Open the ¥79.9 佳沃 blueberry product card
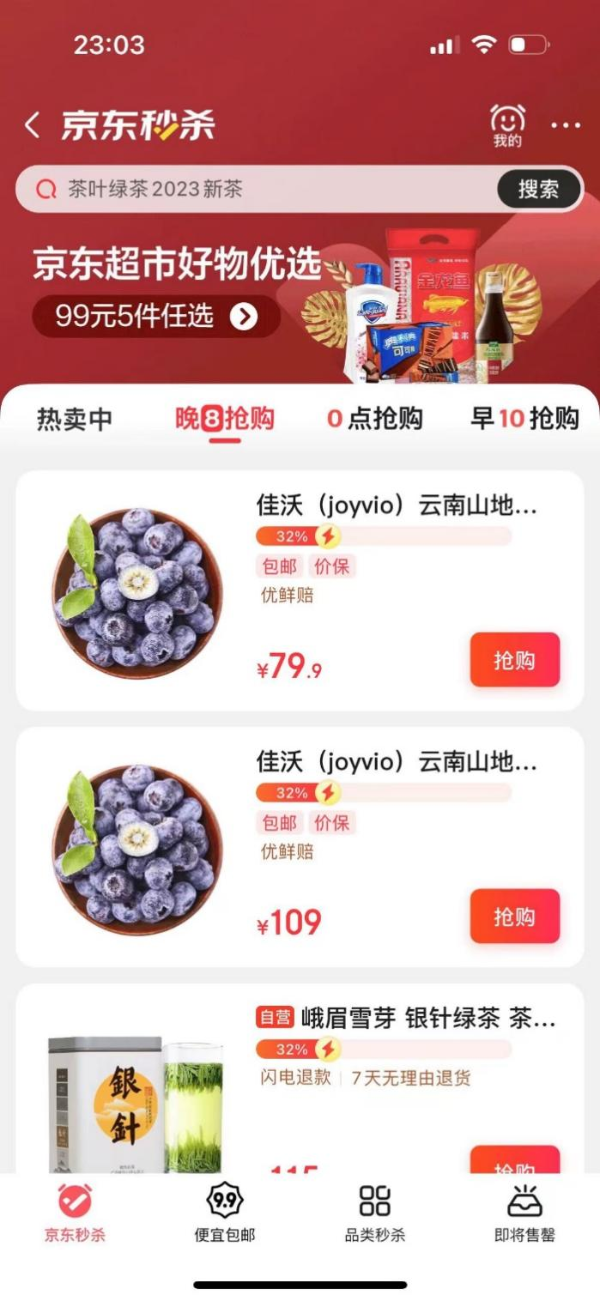Image resolution: width=600 pixels, height=1301 pixels. pyautogui.click(x=300, y=590)
